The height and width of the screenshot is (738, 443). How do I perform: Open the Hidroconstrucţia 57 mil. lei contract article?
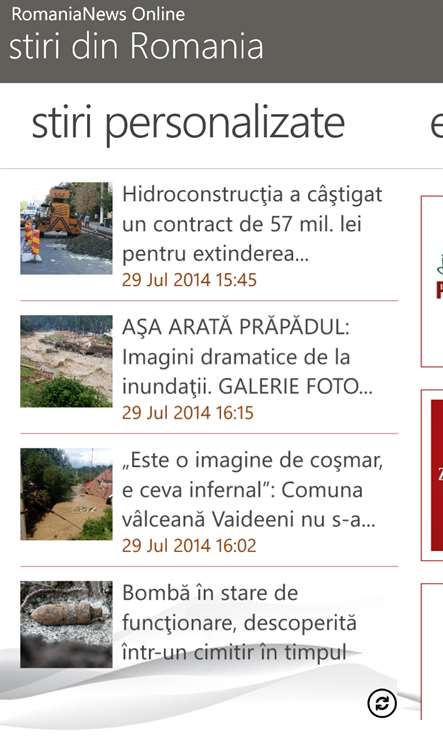(209, 236)
